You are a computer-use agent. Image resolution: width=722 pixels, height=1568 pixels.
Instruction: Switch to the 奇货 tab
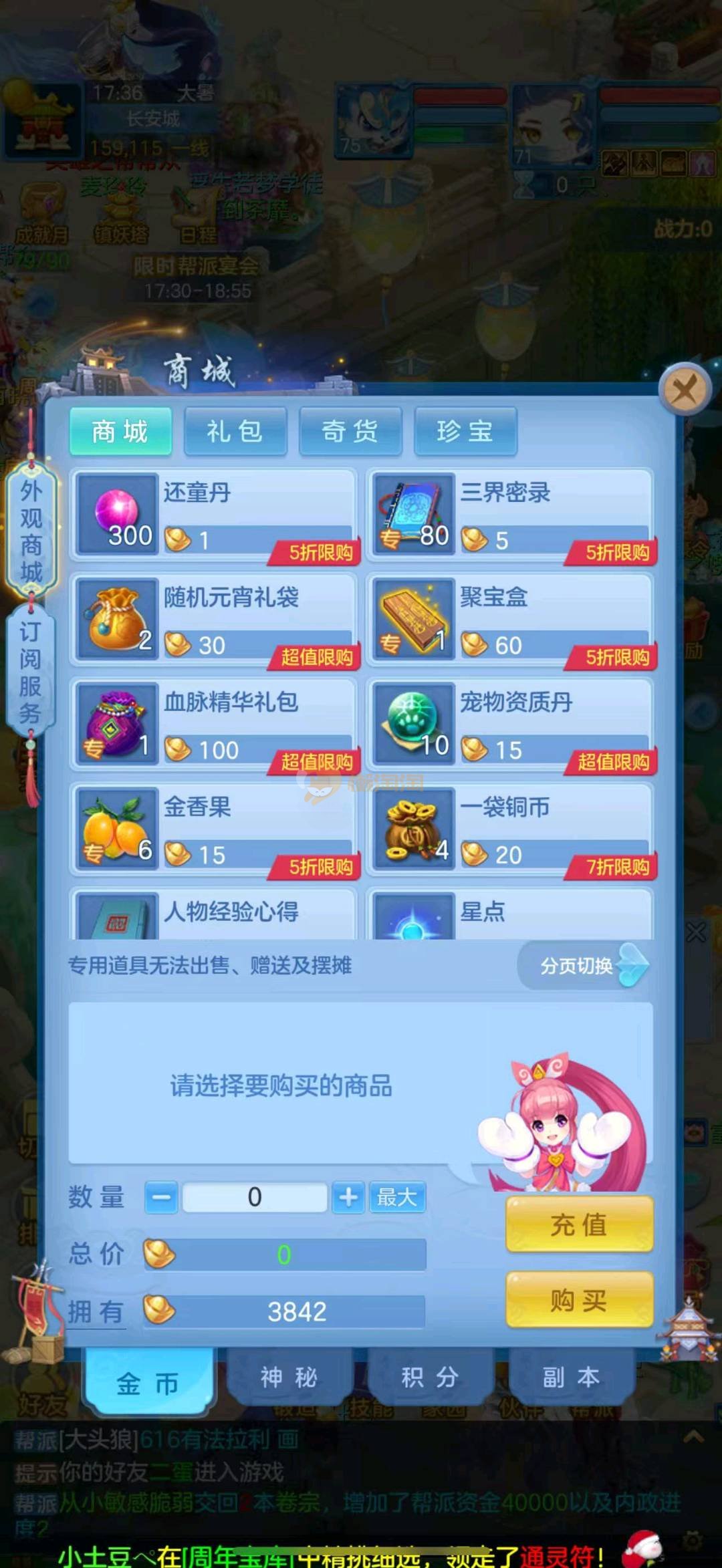pos(350,432)
